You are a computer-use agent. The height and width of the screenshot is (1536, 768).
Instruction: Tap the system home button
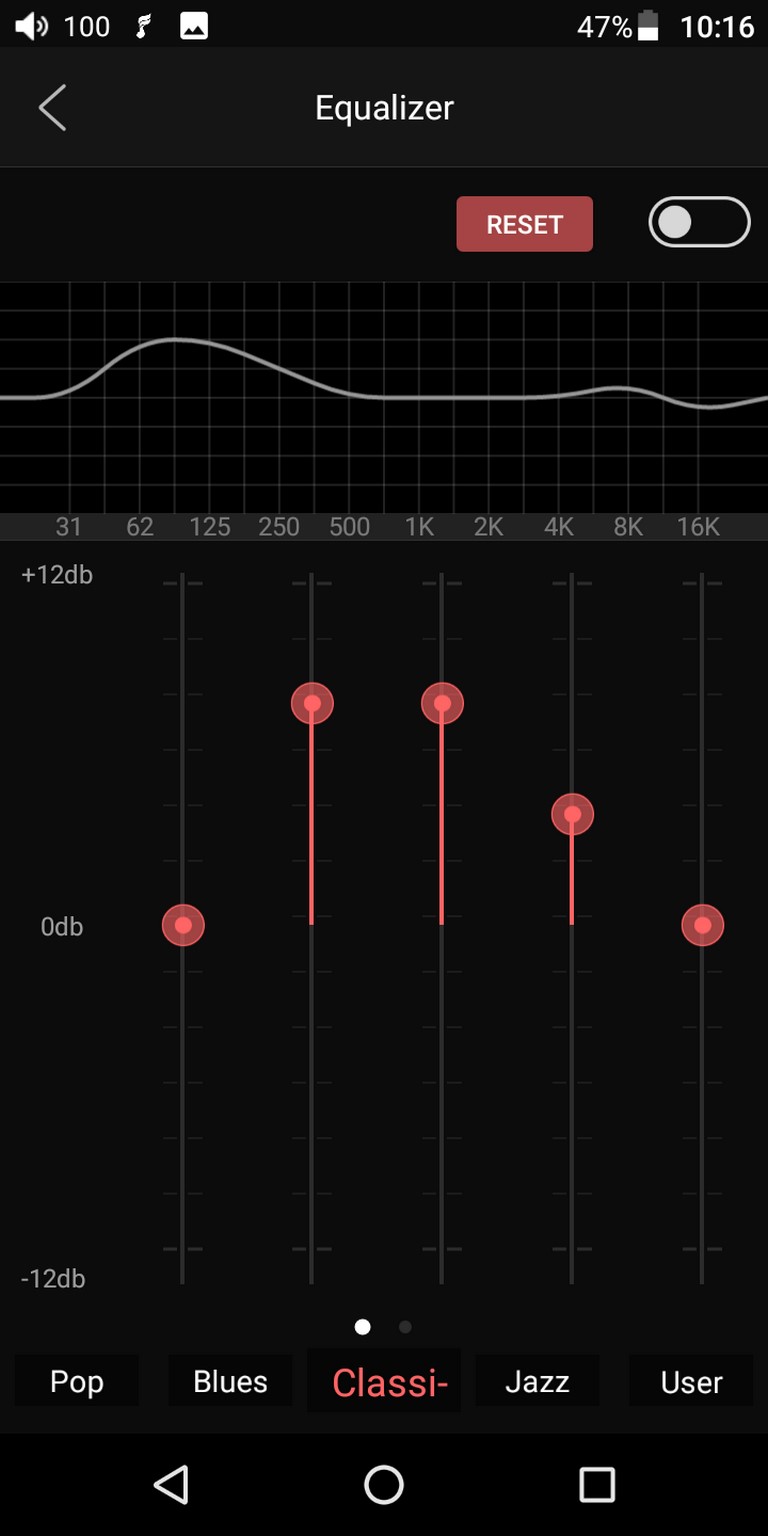click(384, 1485)
